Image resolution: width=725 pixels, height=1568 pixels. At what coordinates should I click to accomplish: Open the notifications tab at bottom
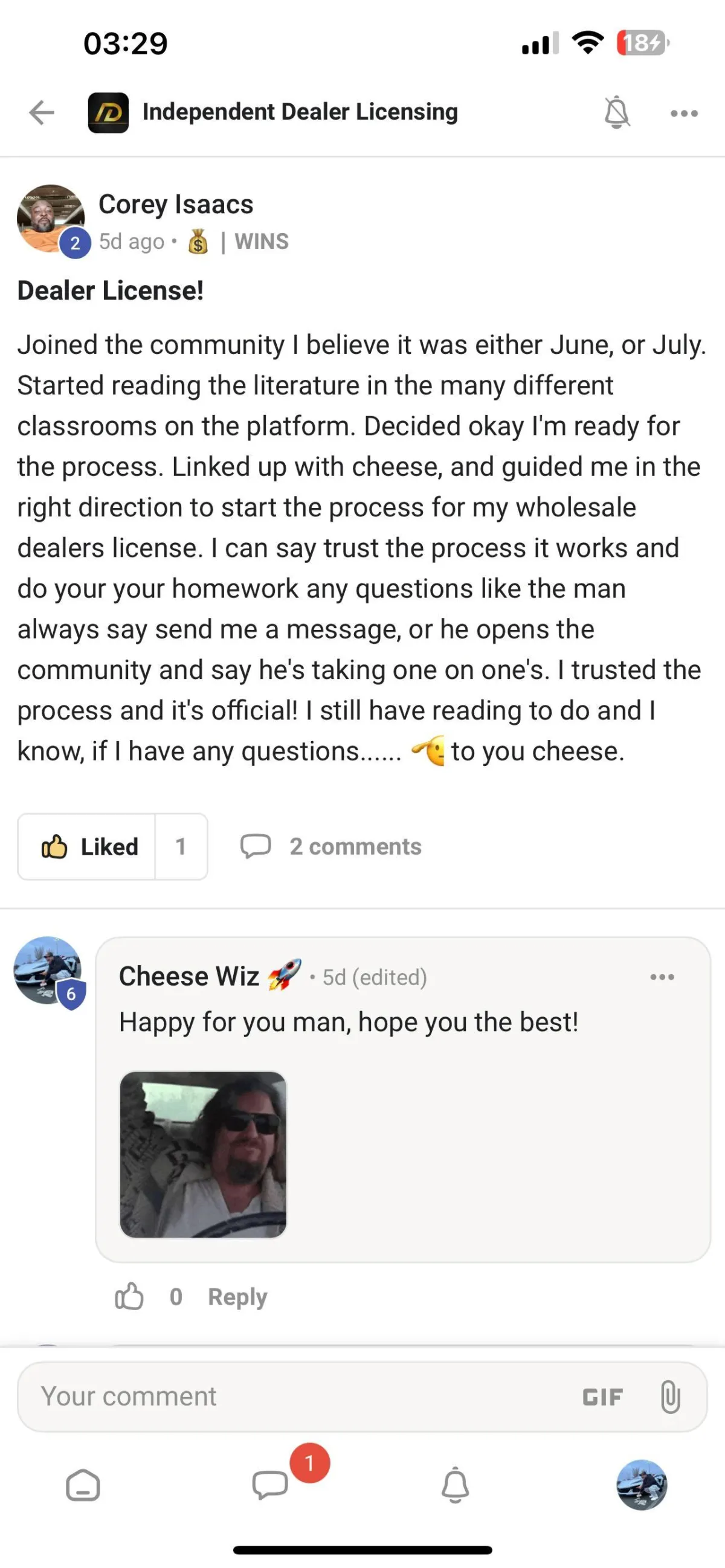pyautogui.click(x=456, y=1485)
